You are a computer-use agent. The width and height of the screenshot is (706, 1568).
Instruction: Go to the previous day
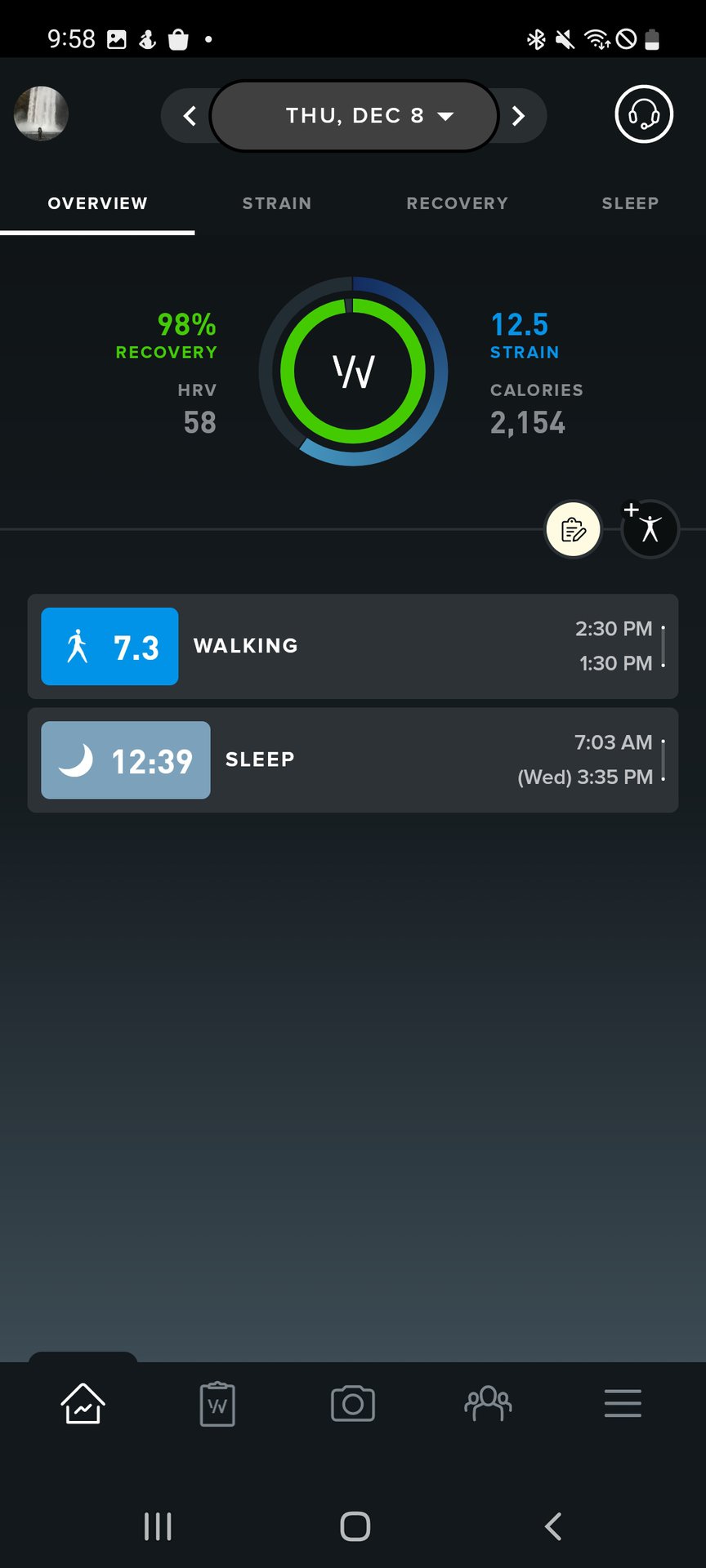tap(190, 116)
